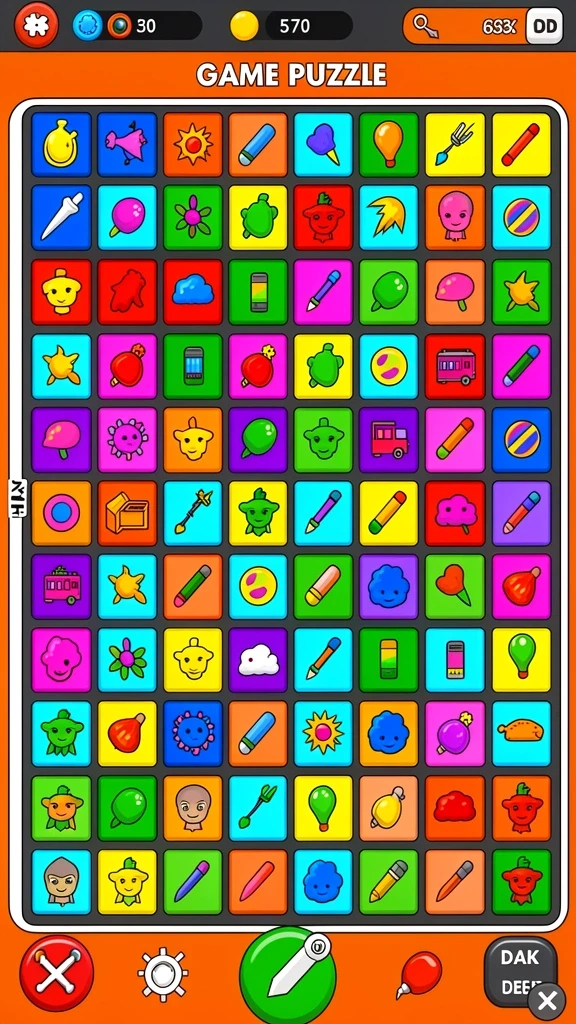This screenshot has width=576, height=1024.
Task: Tap the DD button at top right
Action: tap(544, 26)
